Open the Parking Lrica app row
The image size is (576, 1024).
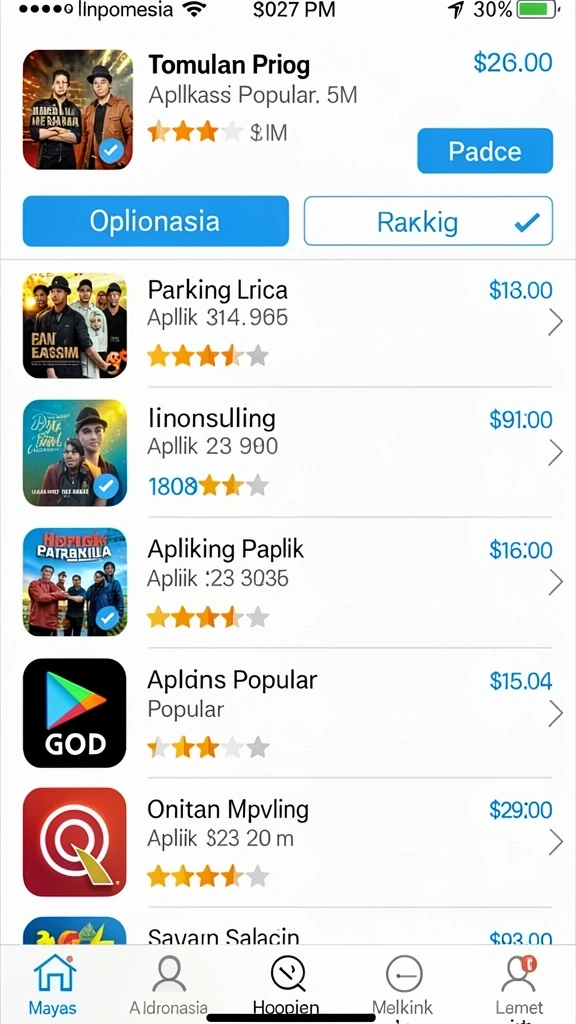(x=288, y=323)
